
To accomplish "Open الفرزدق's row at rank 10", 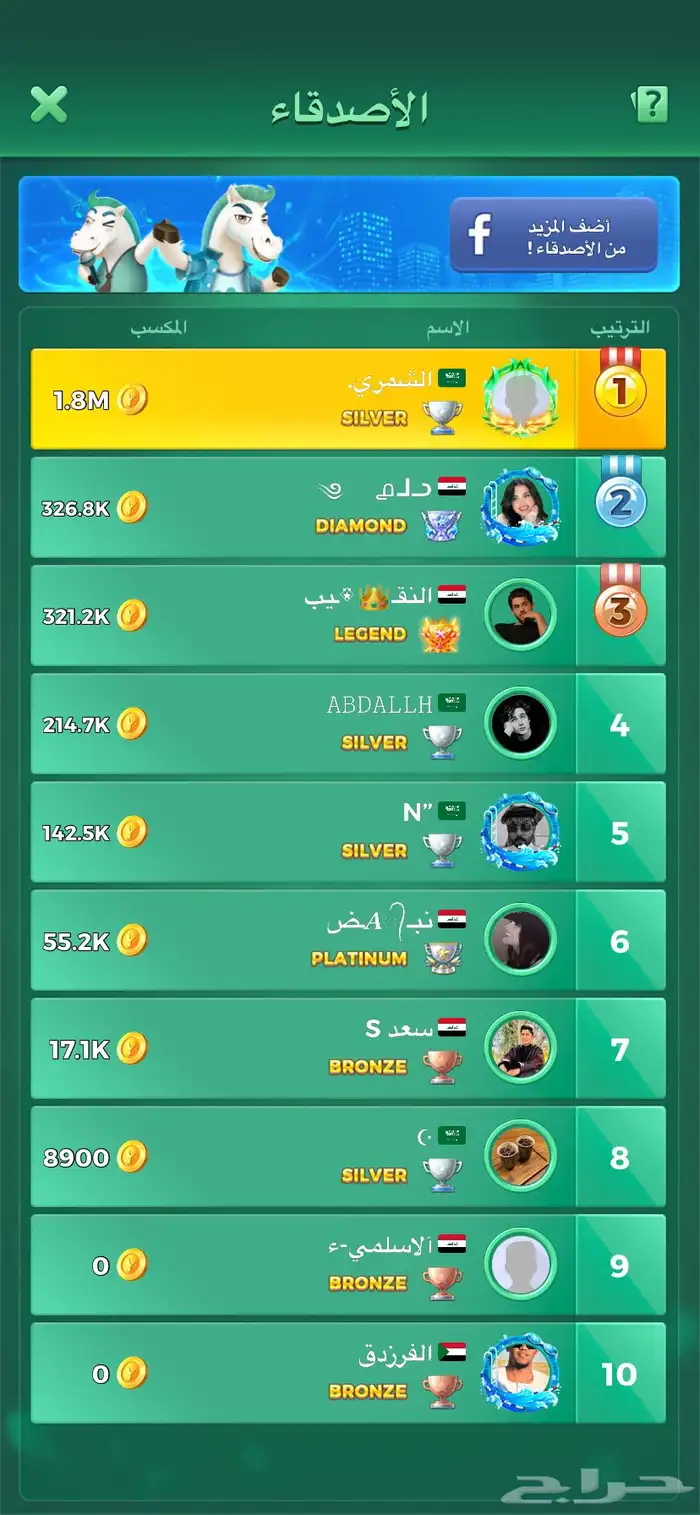I will [347, 1372].
